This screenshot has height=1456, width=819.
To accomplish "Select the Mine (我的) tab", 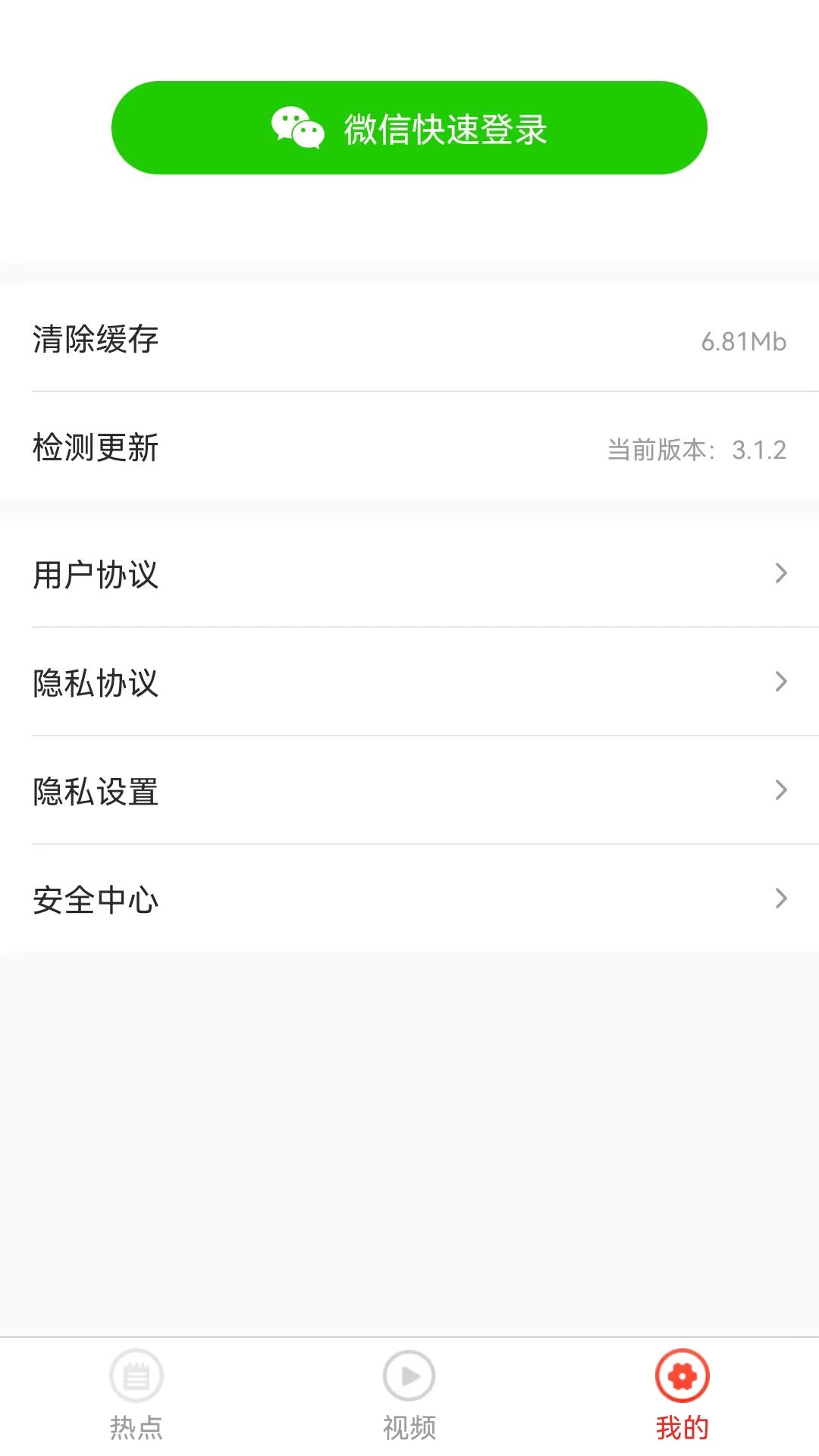I will click(682, 1394).
